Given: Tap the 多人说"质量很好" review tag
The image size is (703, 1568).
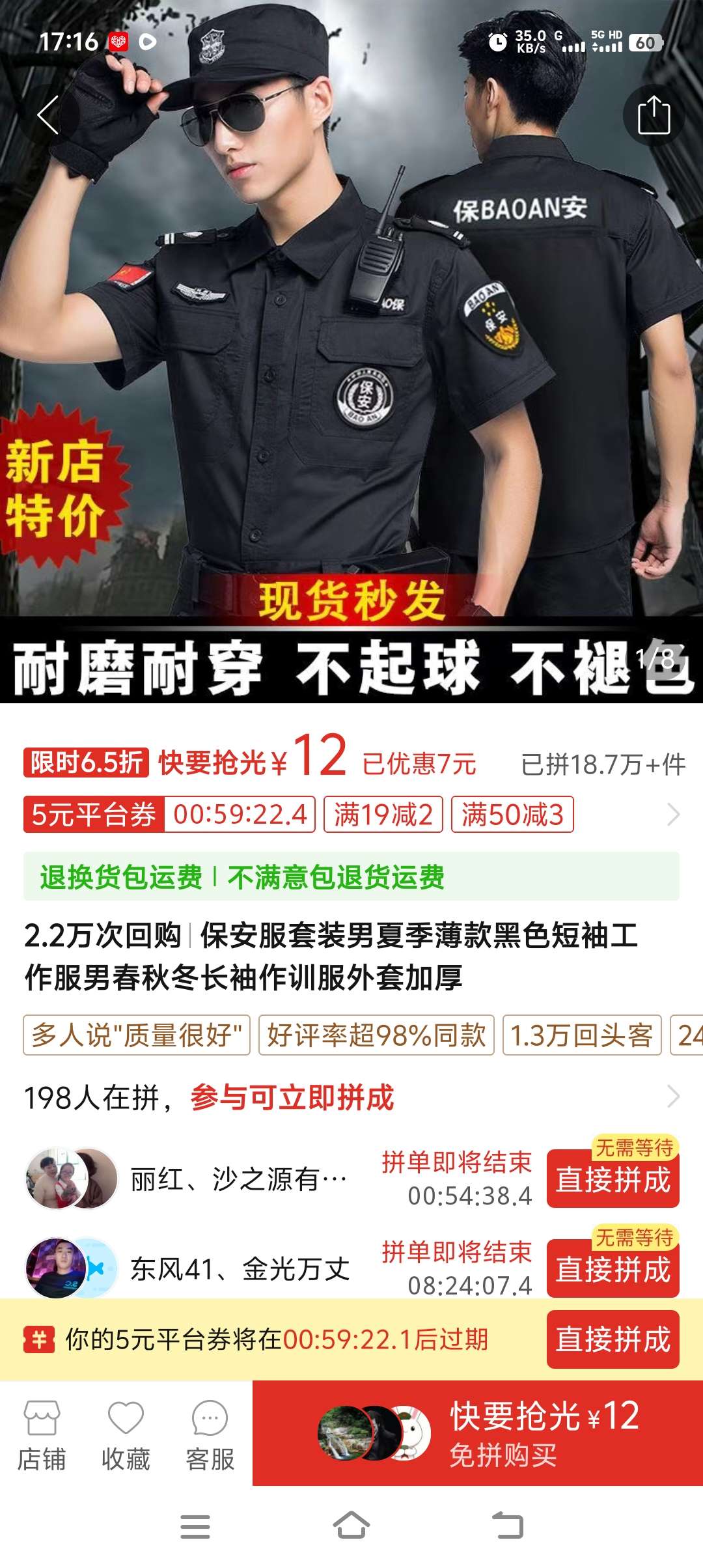Looking at the screenshot, I should pos(137,1035).
